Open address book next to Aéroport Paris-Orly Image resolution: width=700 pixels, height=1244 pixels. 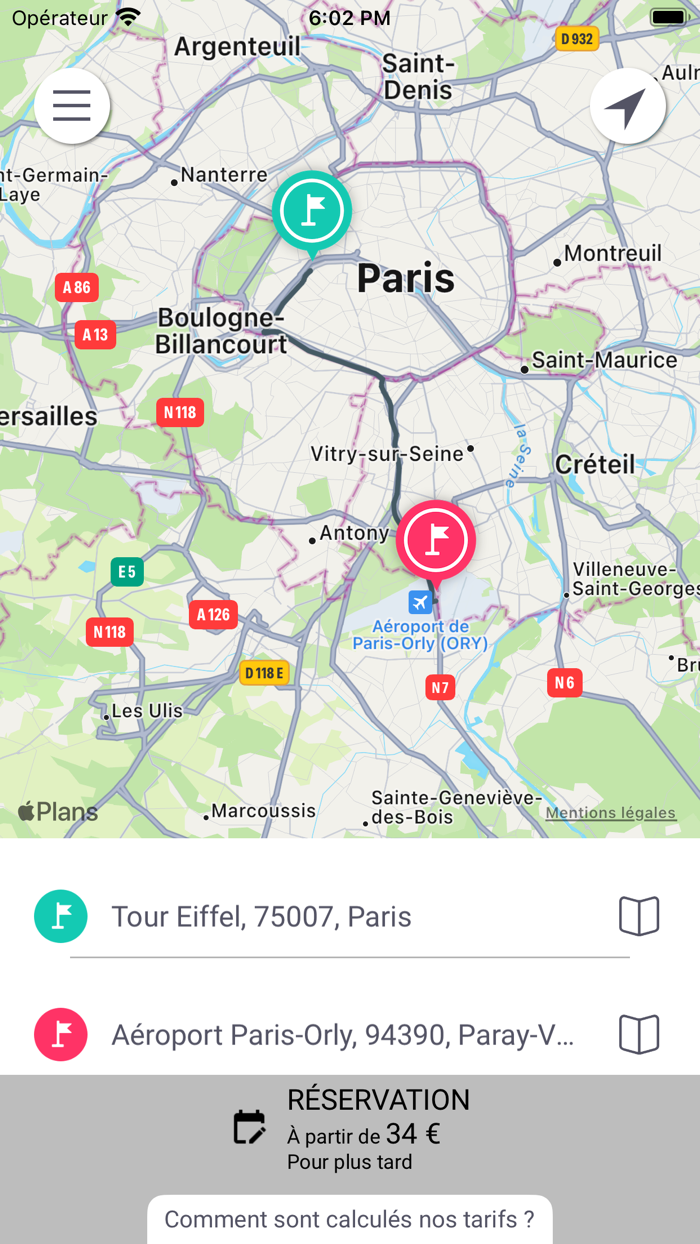(639, 1034)
